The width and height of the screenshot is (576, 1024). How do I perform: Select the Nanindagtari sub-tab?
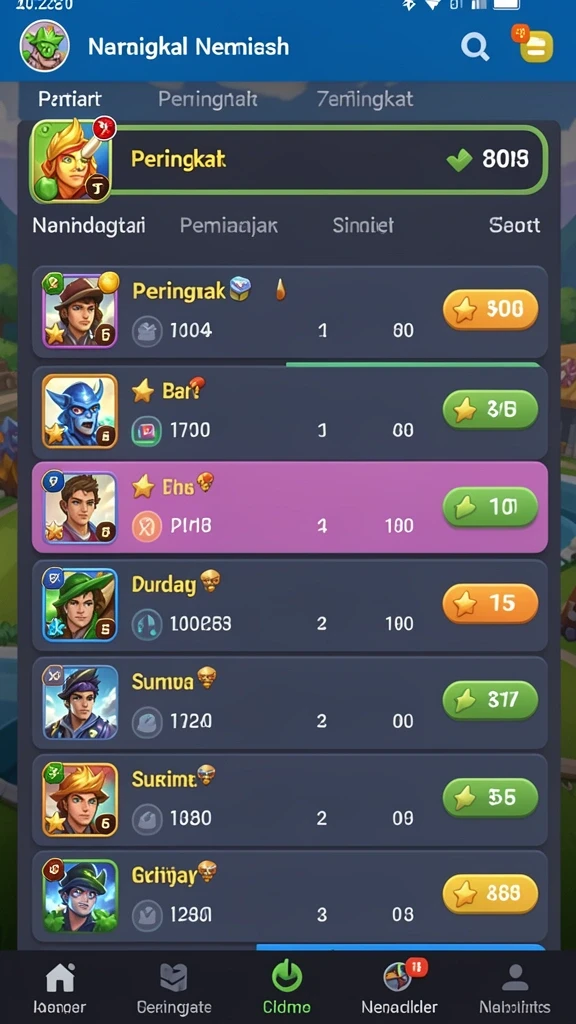pyautogui.click(x=89, y=225)
